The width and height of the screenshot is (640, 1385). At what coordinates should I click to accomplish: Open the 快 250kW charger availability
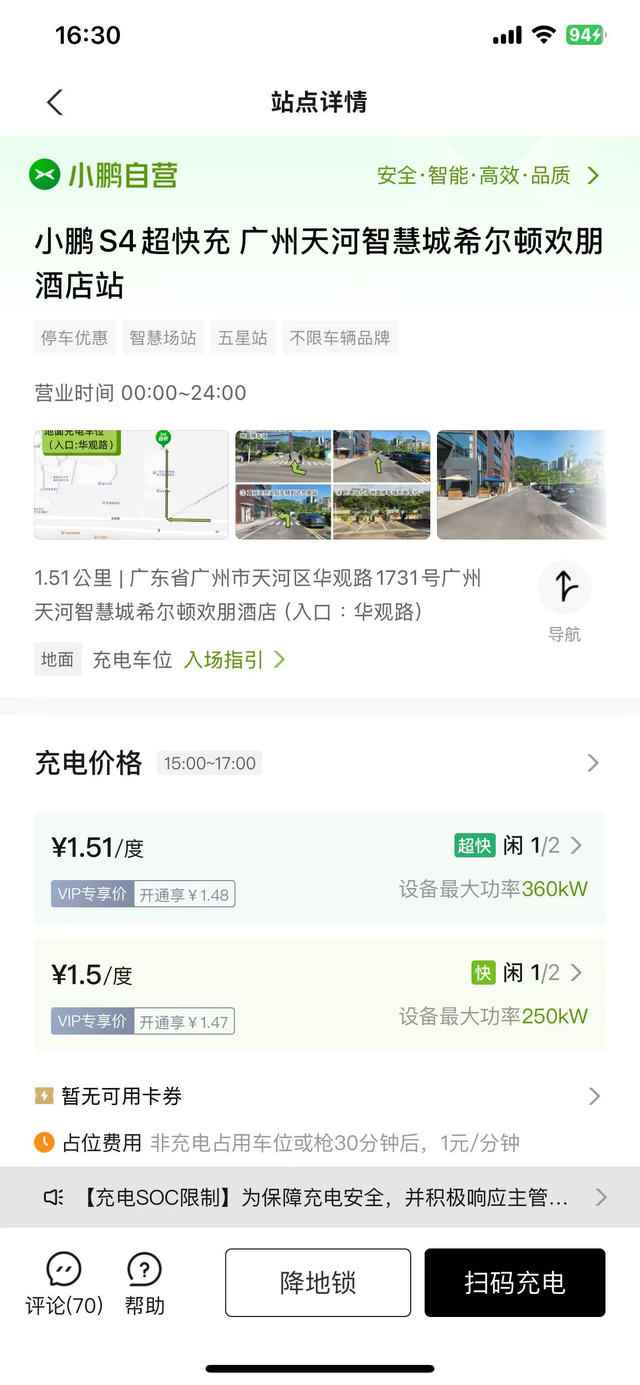[527, 973]
